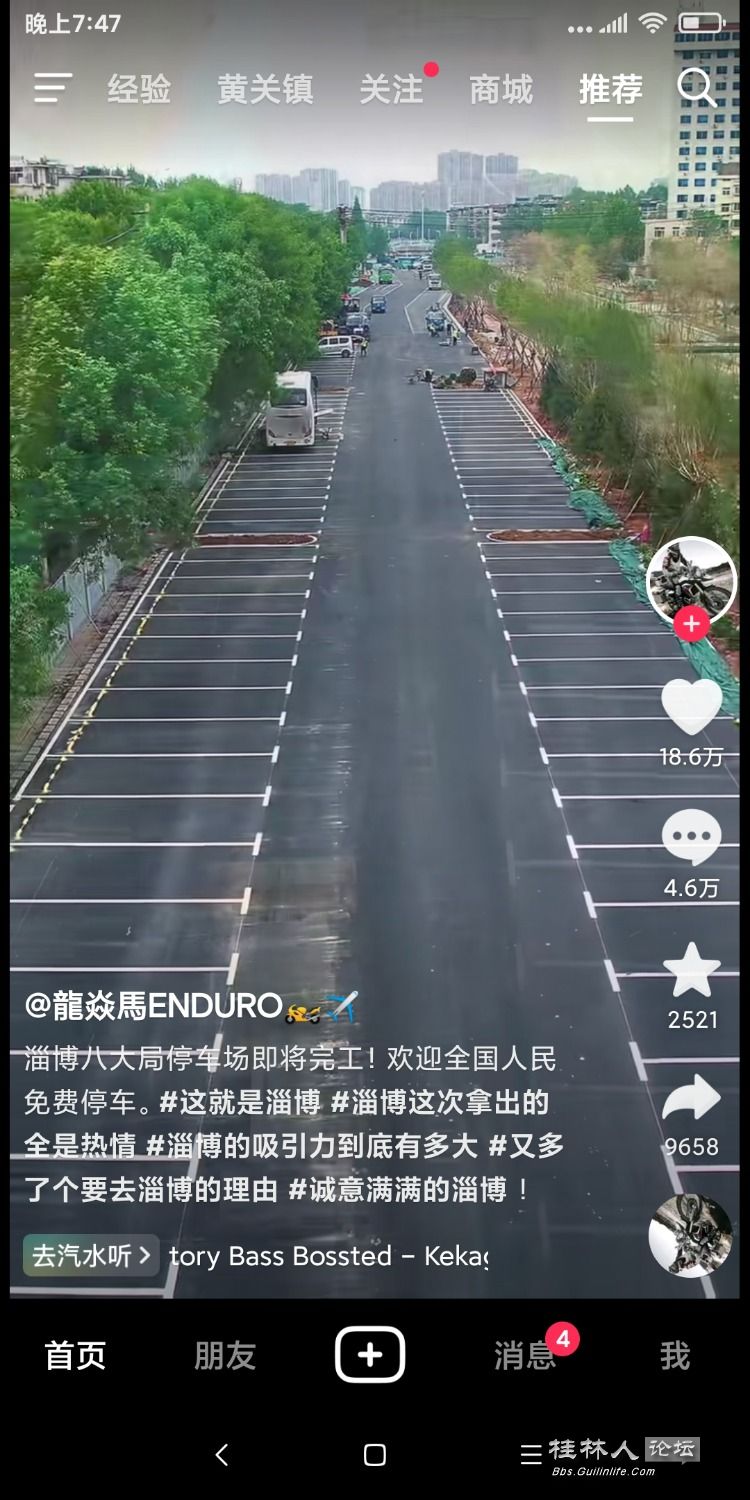
Task: Open the hamburger menu at top left
Action: click(x=52, y=88)
